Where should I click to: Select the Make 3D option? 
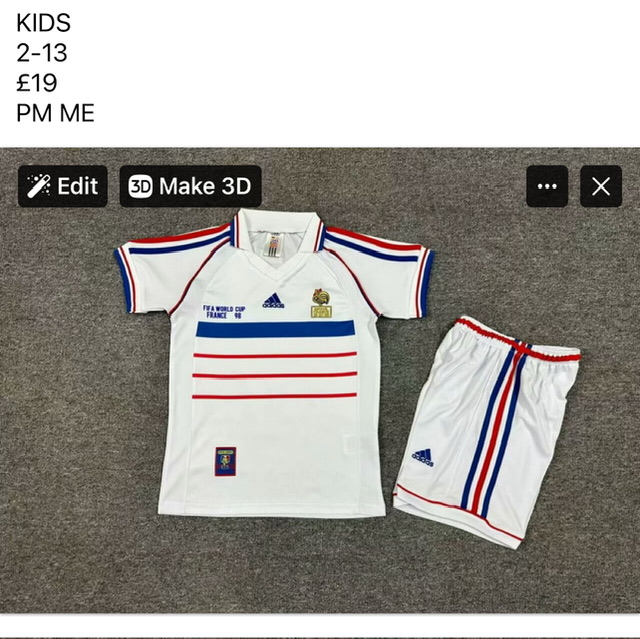pos(190,186)
